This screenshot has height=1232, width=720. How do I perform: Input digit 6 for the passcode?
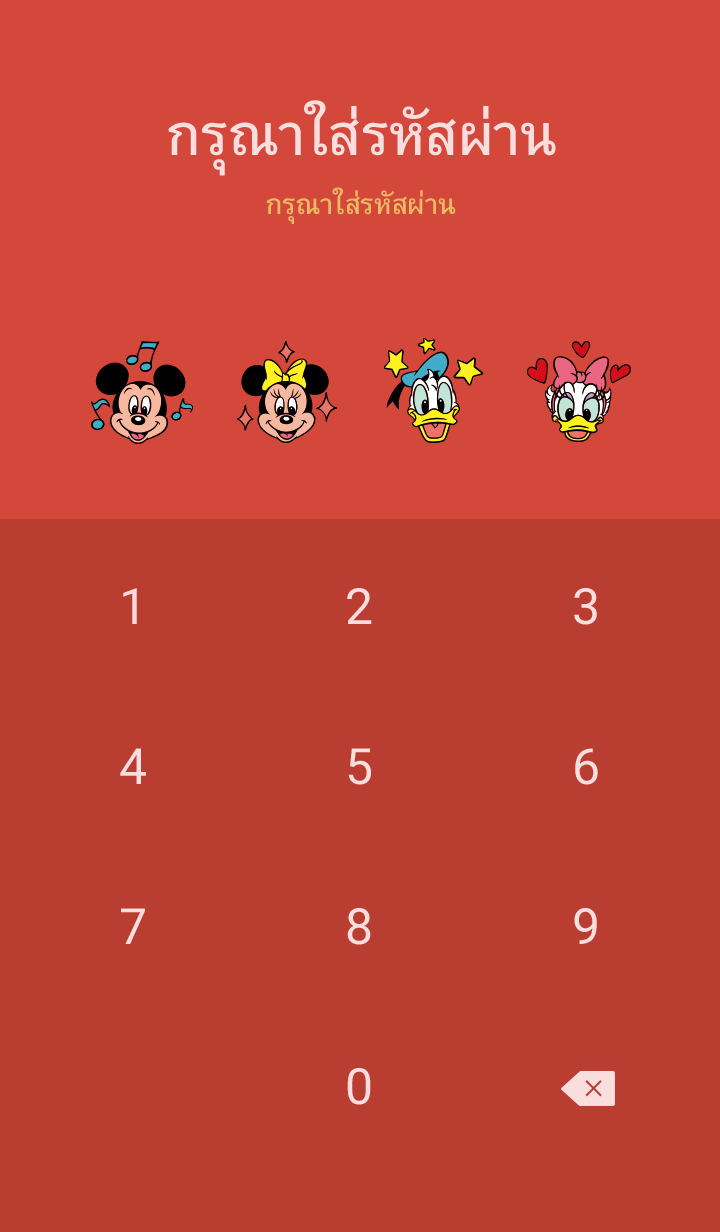coord(585,767)
